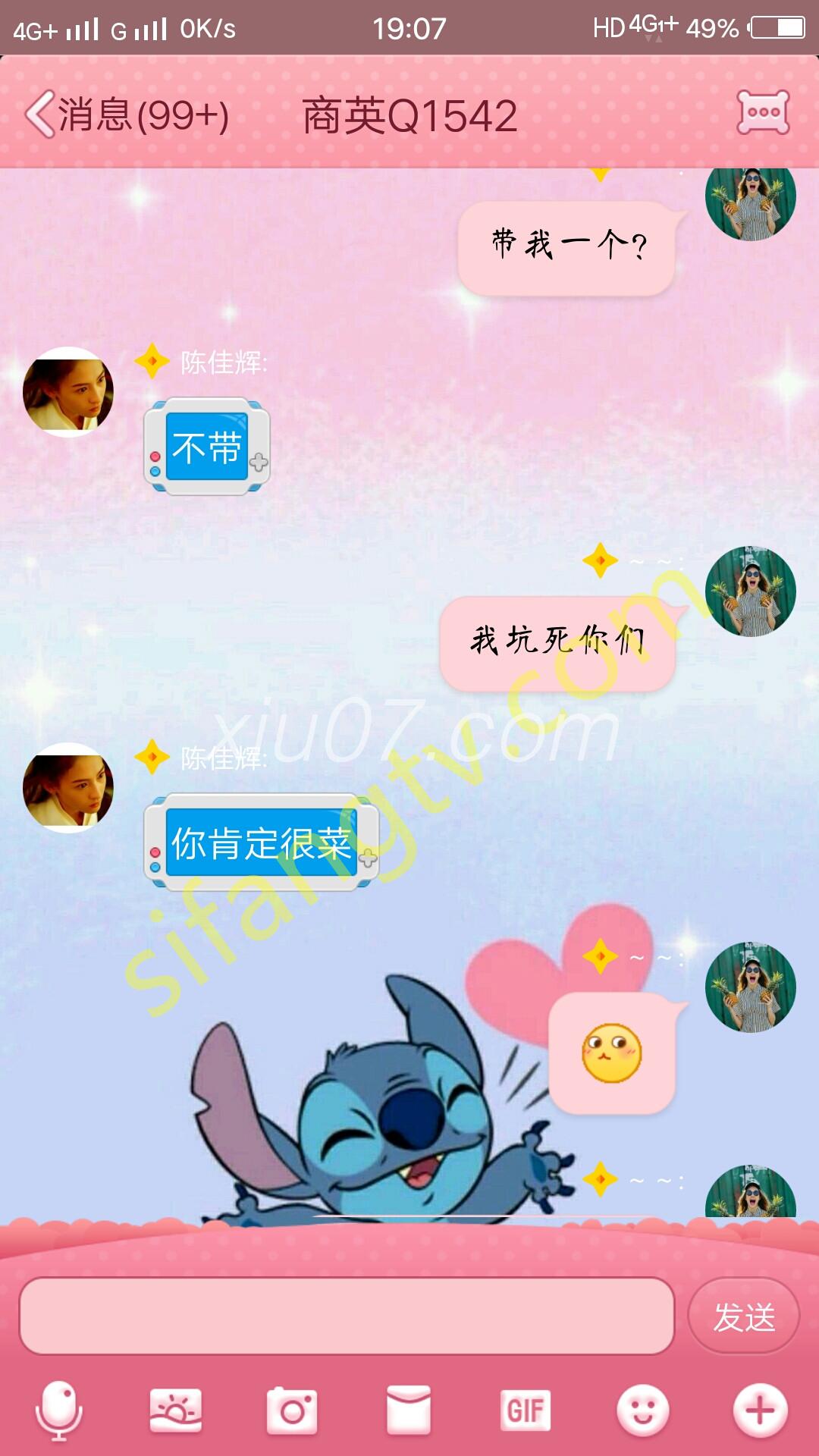Tap the message input field

click(x=347, y=1316)
